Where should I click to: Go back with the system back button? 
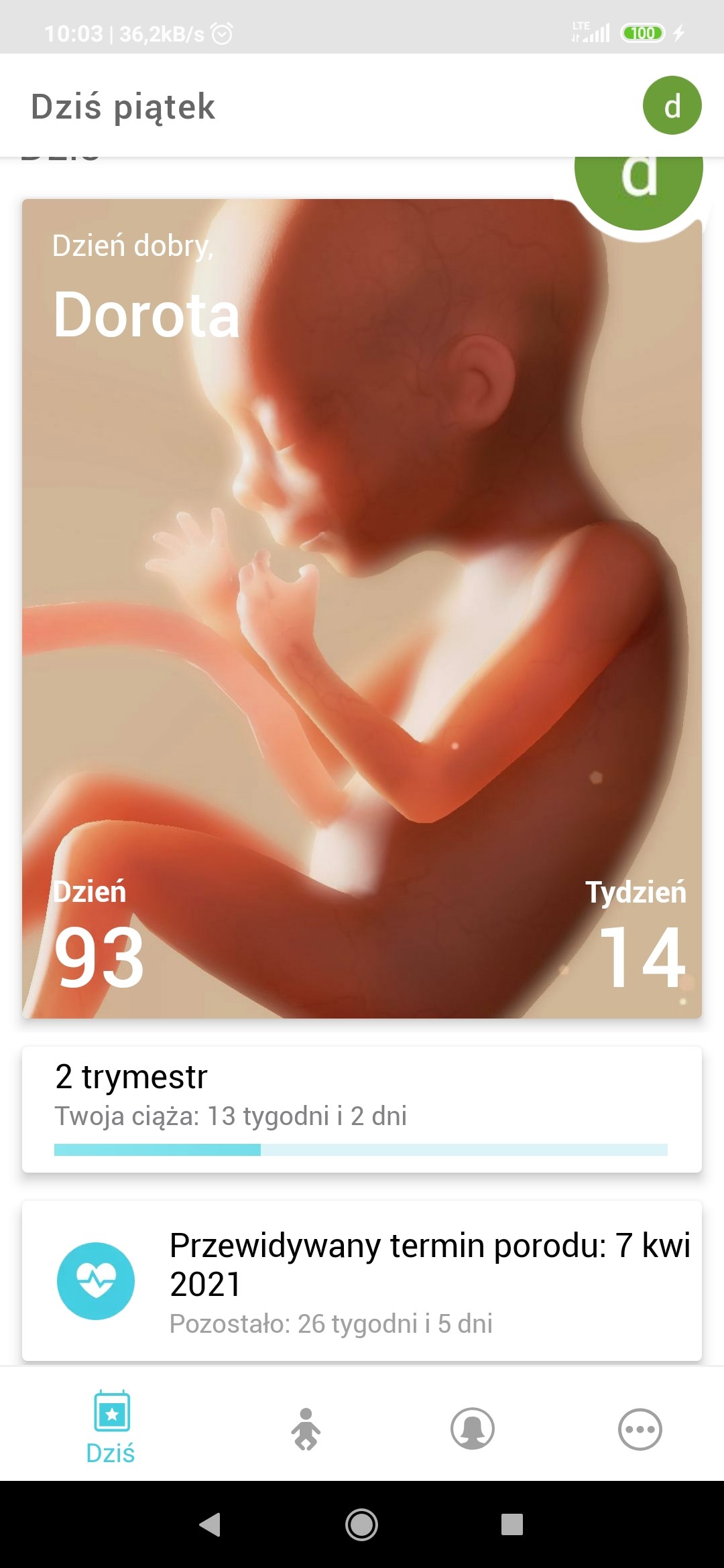coord(210,1524)
